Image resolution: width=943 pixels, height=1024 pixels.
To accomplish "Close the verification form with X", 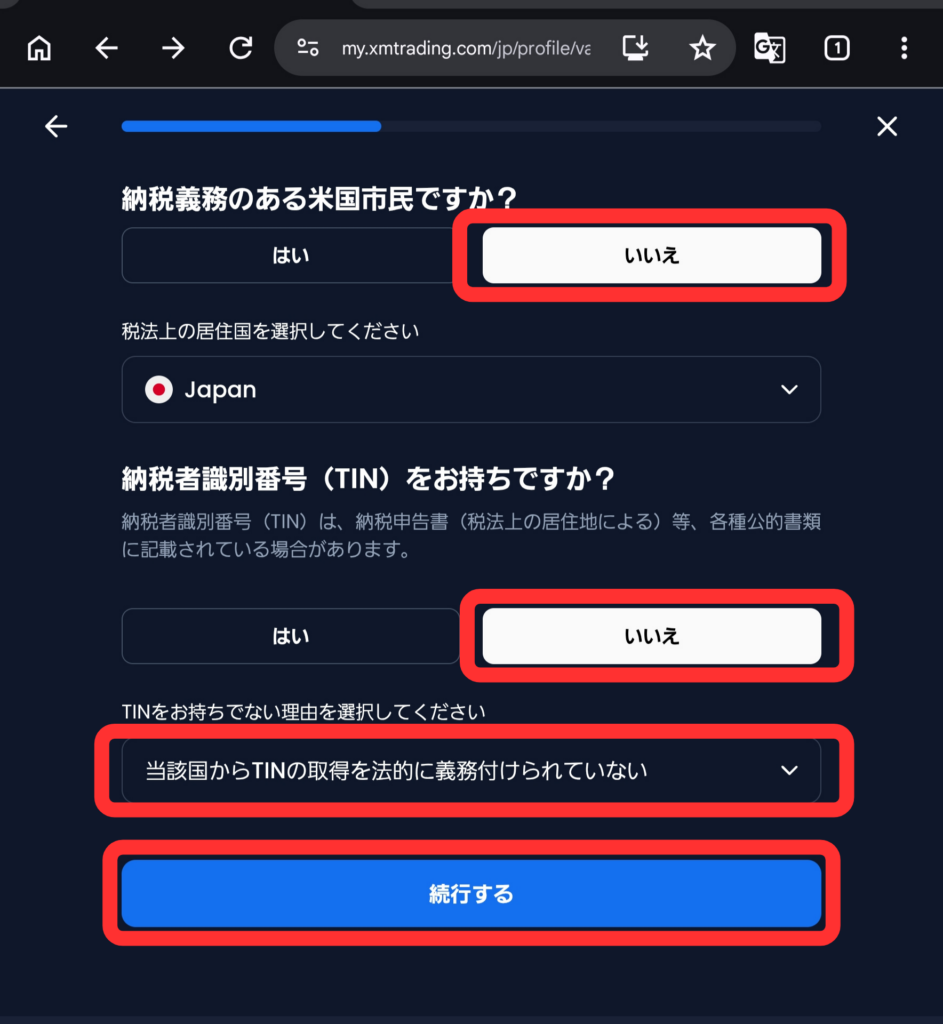I will pos(887,126).
